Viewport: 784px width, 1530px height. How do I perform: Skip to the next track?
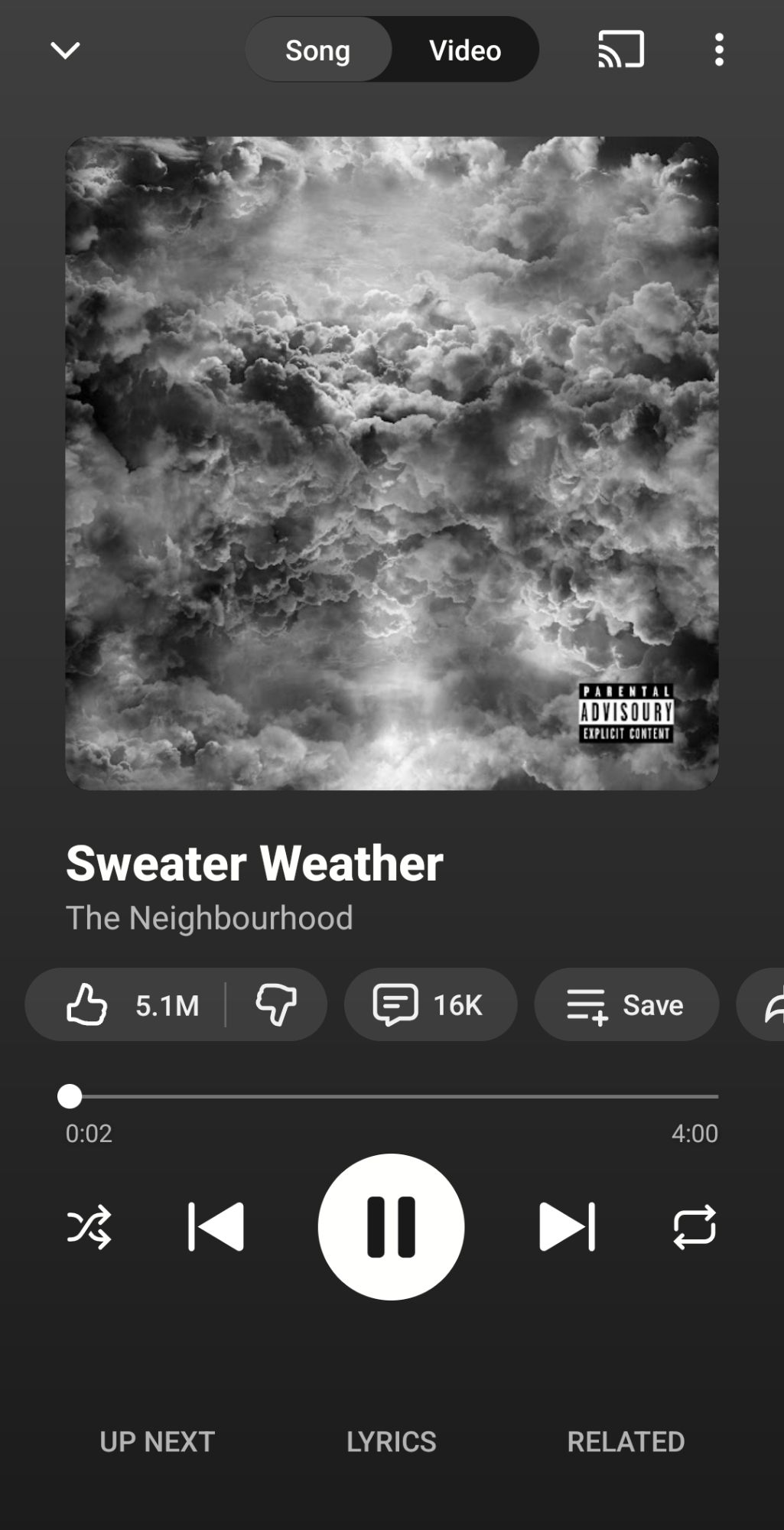coord(567,1227)
